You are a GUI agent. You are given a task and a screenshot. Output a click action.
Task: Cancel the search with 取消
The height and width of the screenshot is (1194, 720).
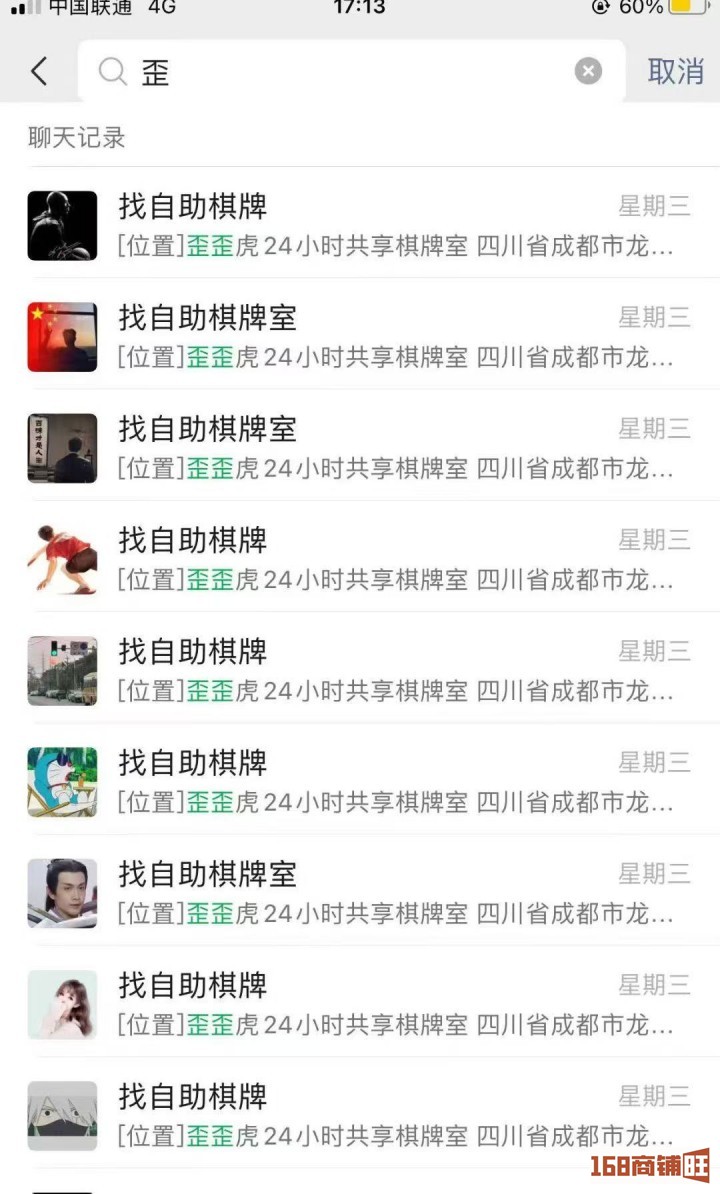pyautogui.click(x=675, y=71)
